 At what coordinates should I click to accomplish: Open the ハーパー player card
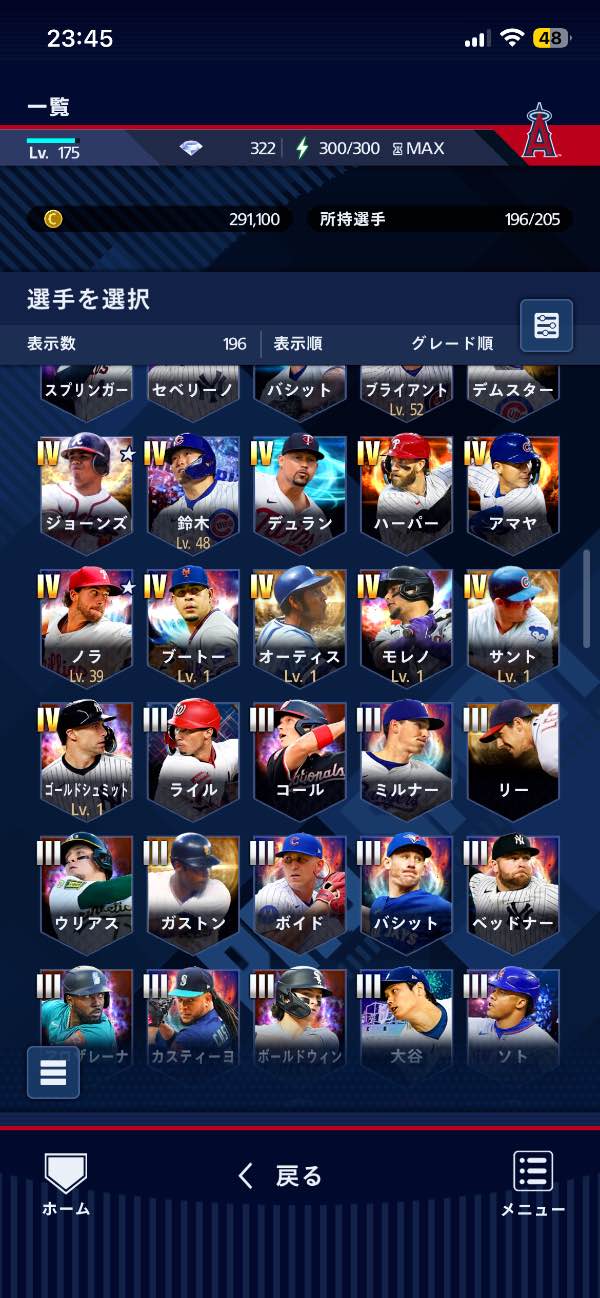point(406,490)
